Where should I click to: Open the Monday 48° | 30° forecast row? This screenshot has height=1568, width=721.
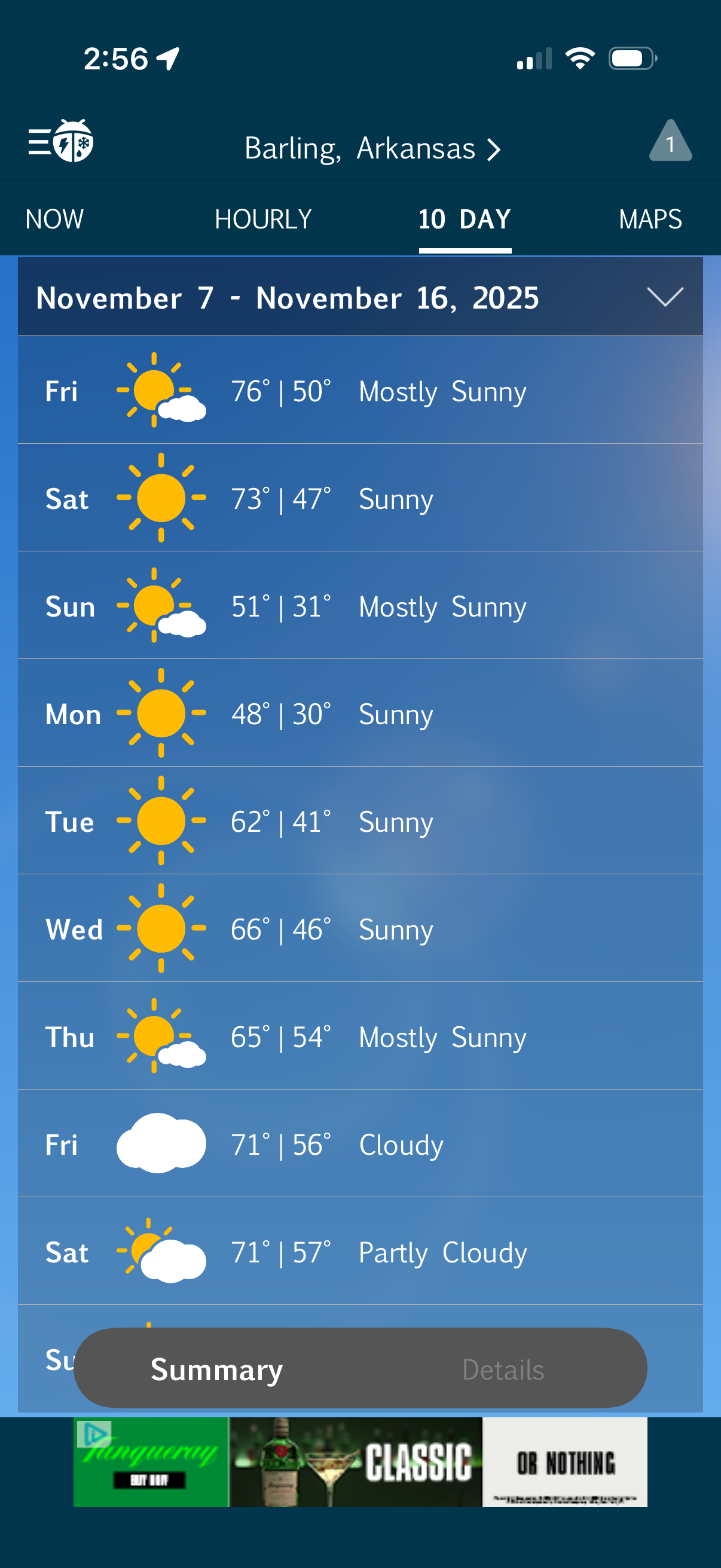point(360,713)
